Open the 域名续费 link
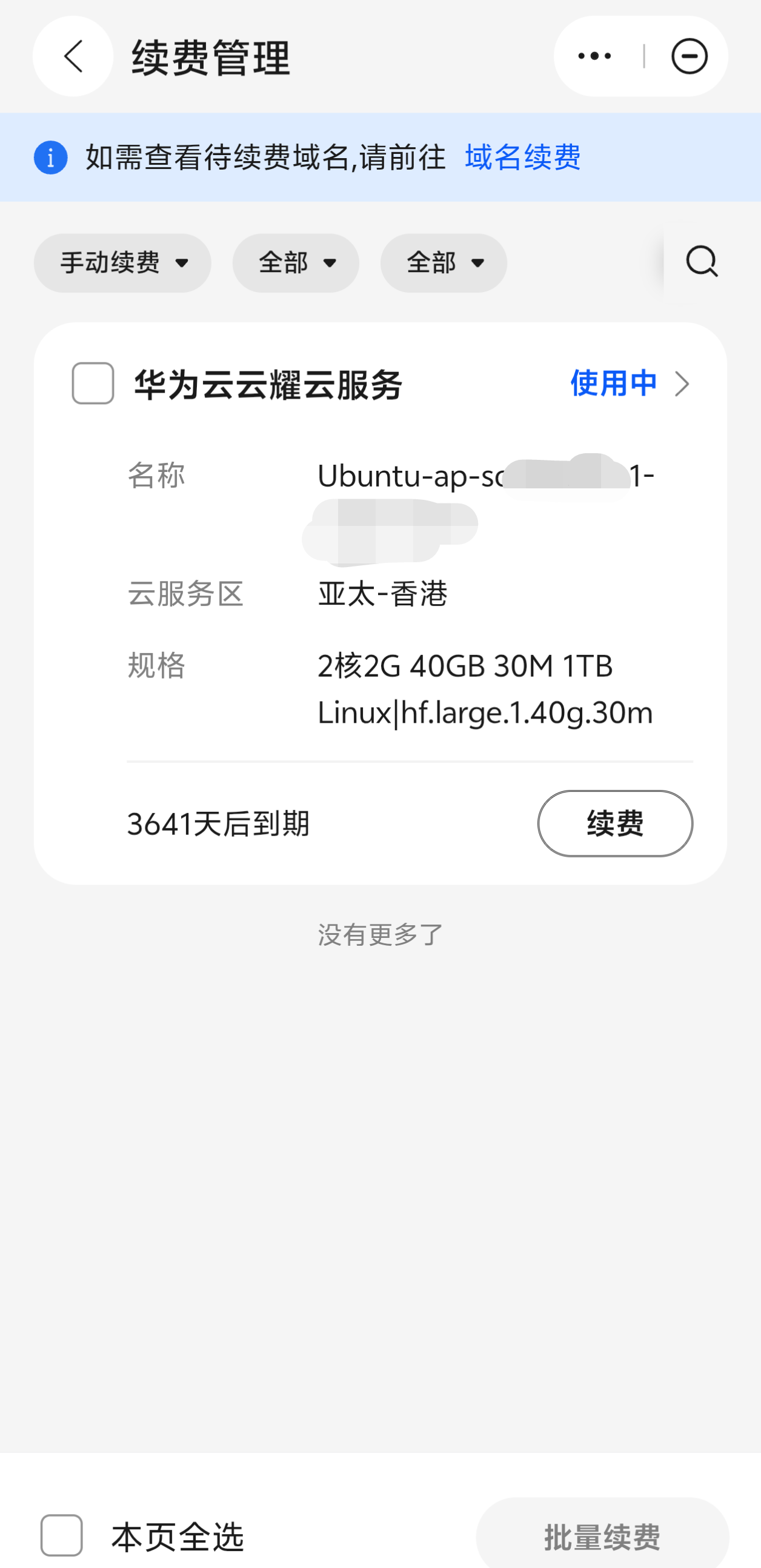The image size is (761, 1568). tap(522, 157)
